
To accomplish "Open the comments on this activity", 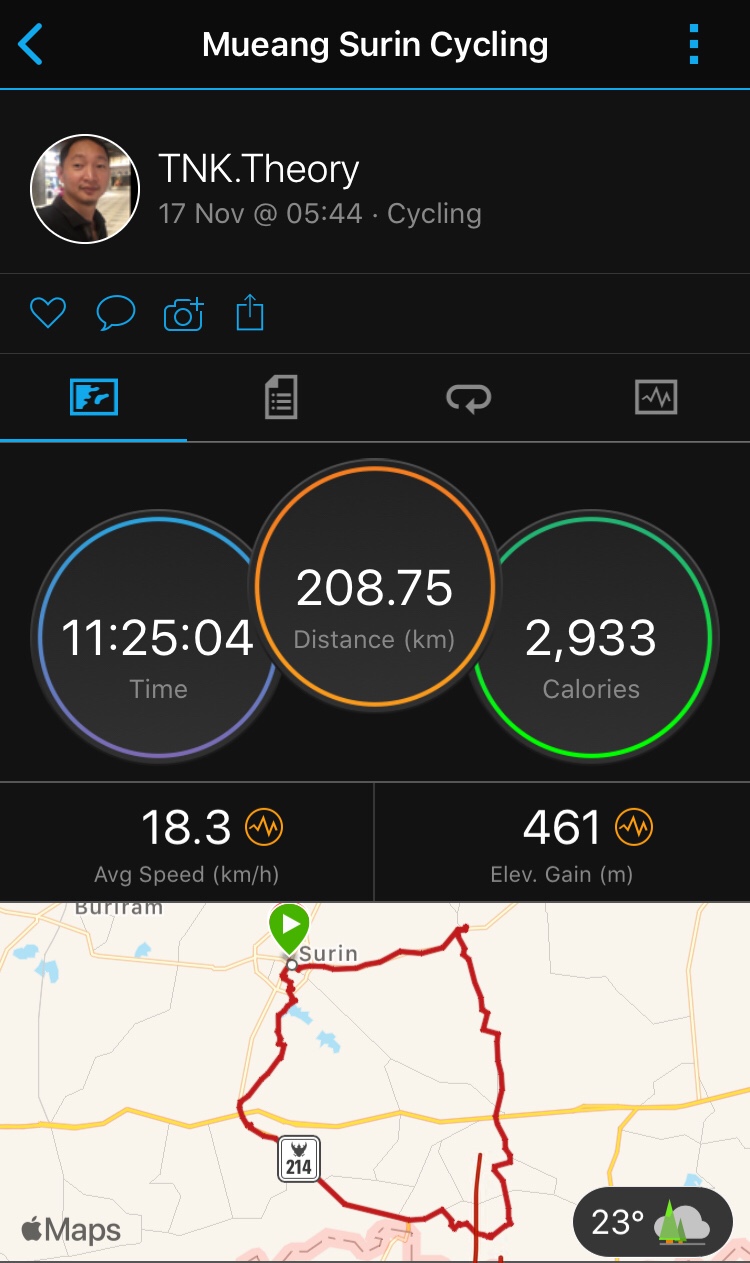I will pos(115,314).
